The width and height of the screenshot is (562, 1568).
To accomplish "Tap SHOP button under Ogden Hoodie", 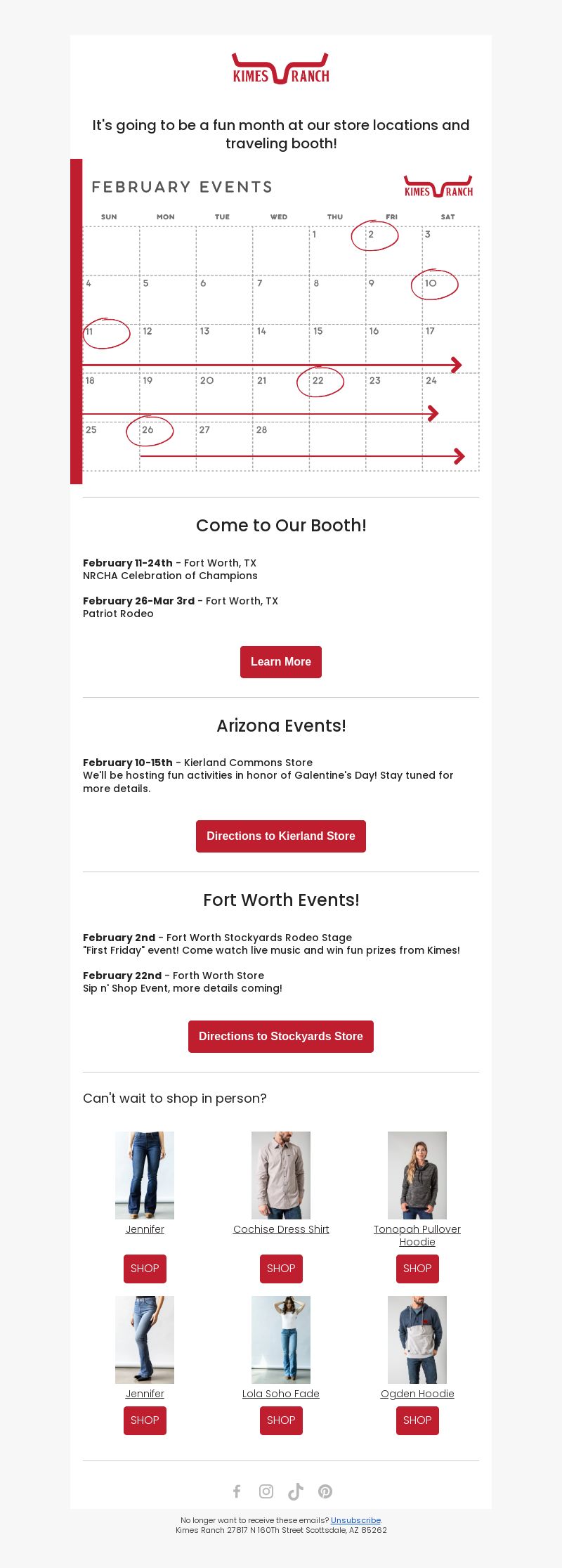I will (417, 1420).
